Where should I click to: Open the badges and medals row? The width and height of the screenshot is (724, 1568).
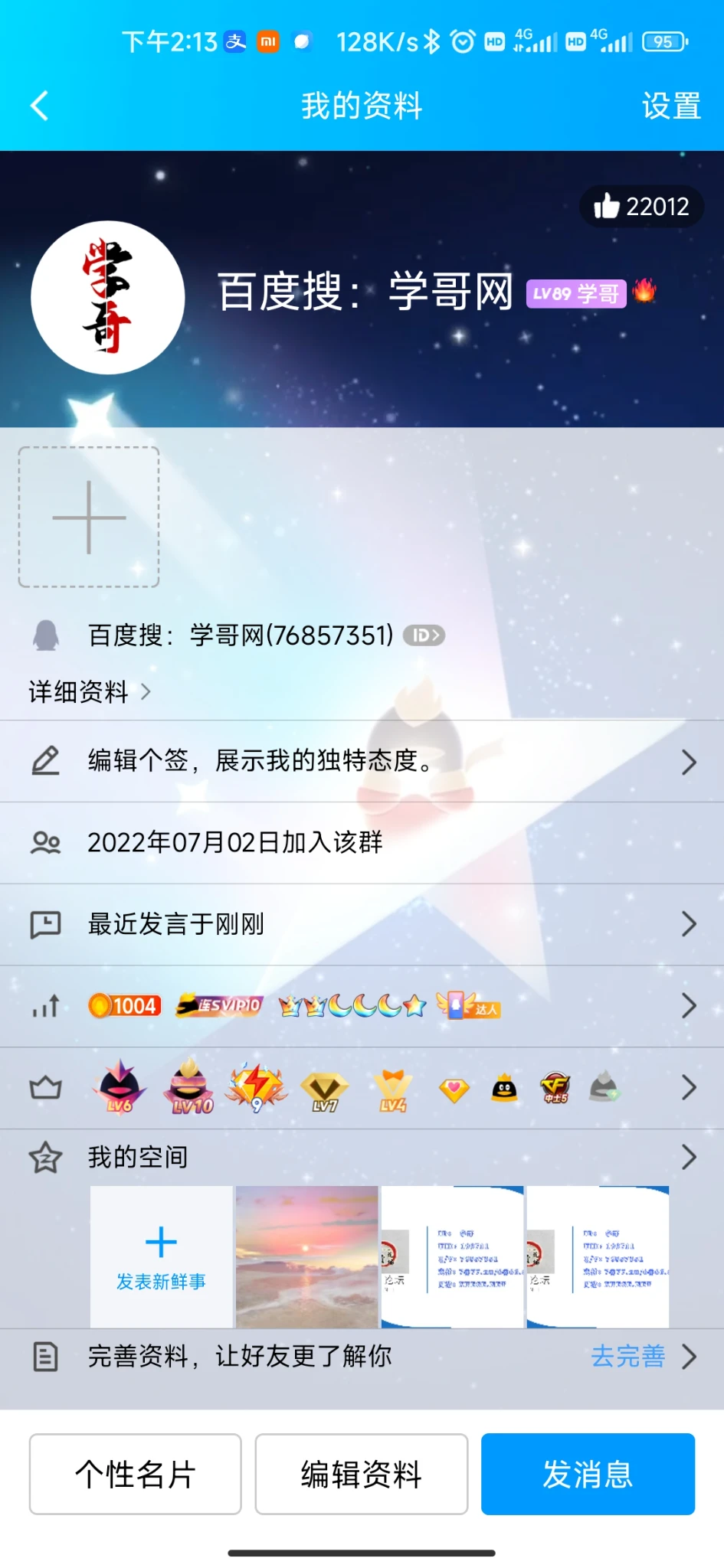pos(362,1088)
